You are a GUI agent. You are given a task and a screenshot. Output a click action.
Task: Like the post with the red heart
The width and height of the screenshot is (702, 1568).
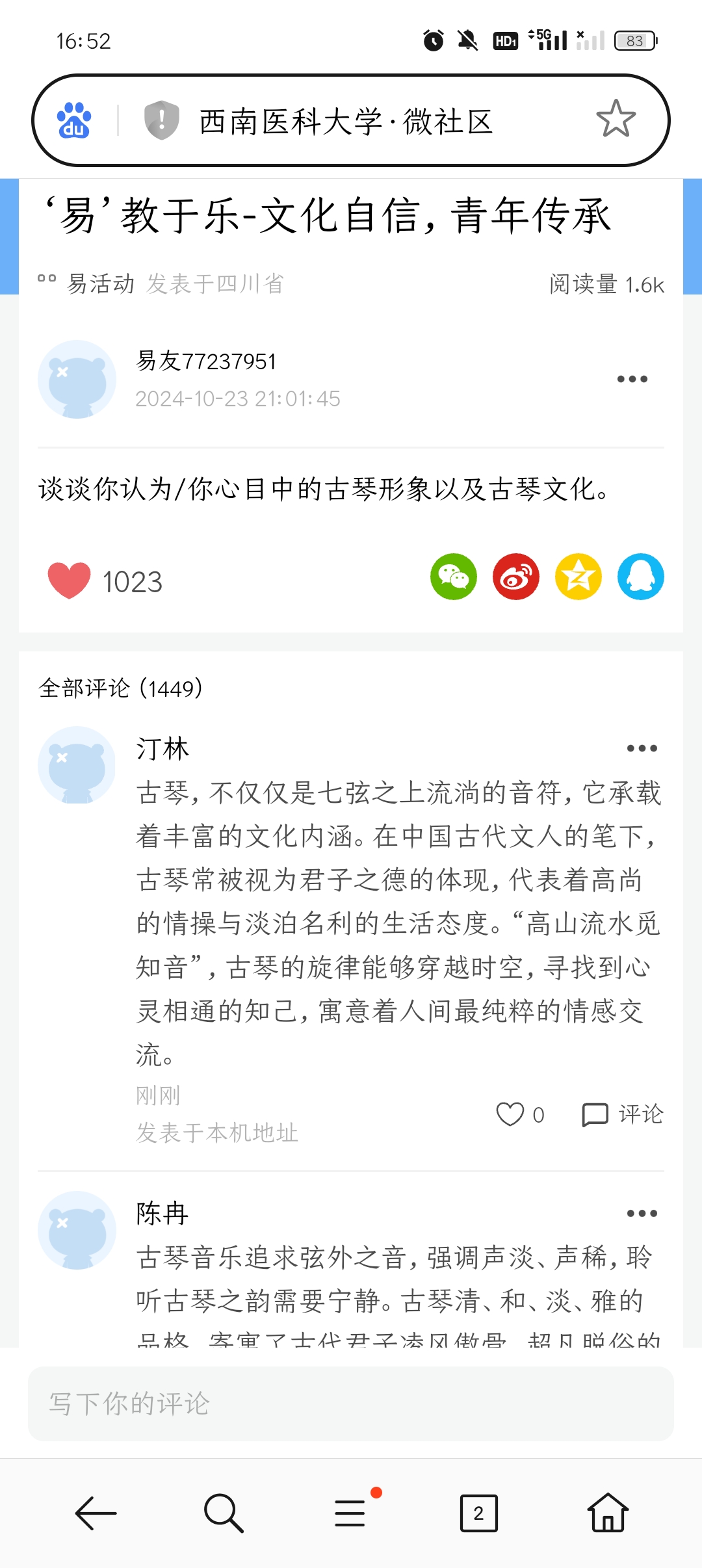coord(69,580)
